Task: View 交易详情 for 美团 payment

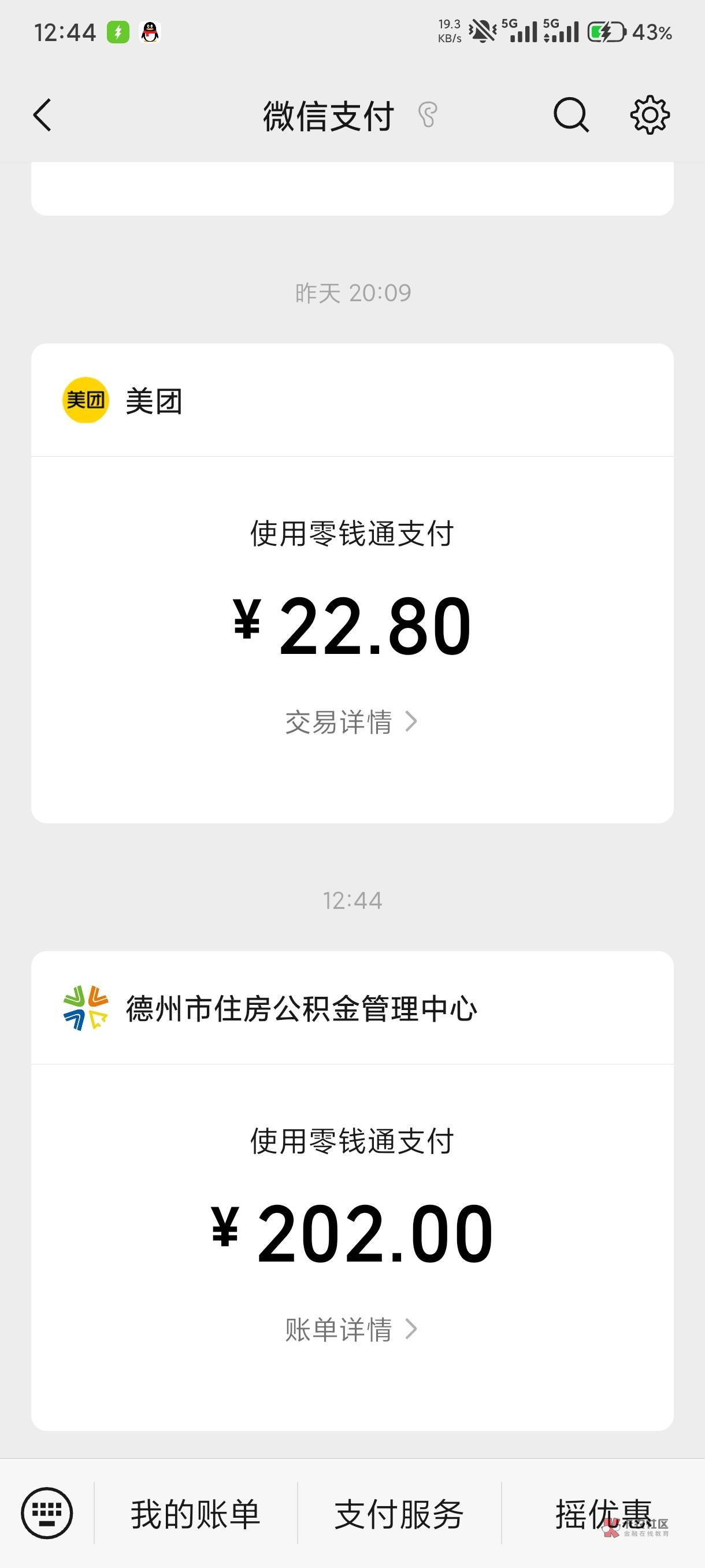Action: click(x=351, y=722)
